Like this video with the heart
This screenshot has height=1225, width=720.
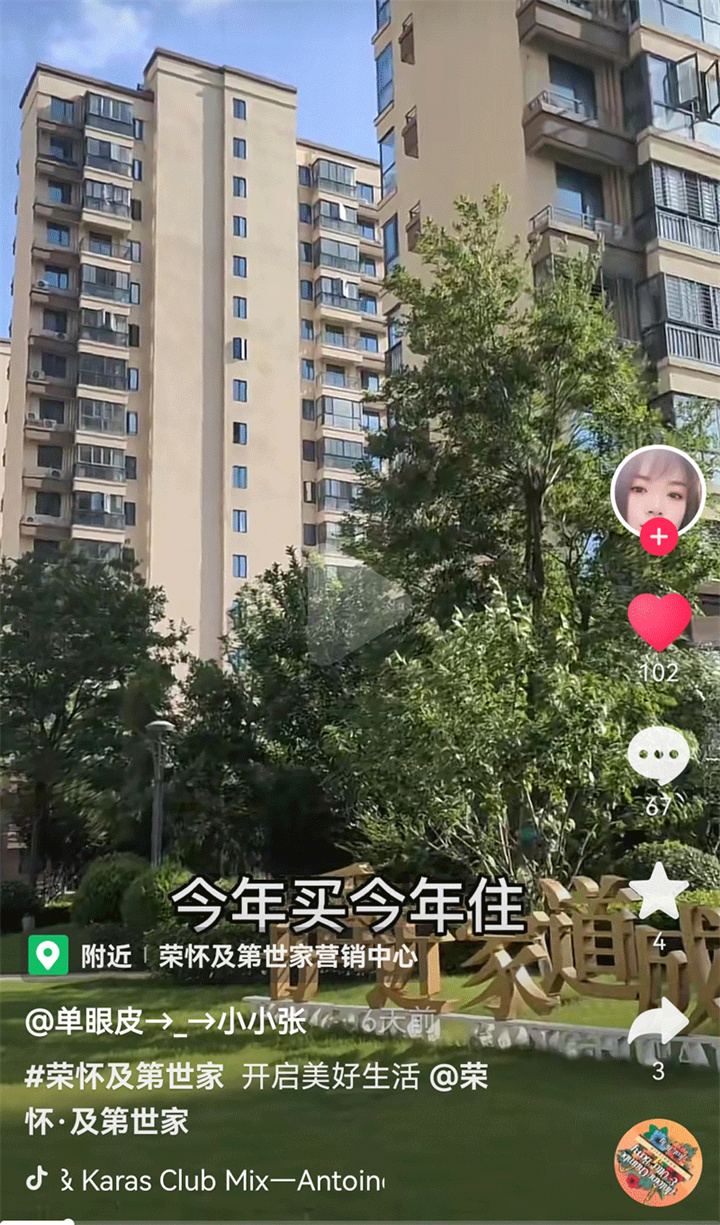659,621
